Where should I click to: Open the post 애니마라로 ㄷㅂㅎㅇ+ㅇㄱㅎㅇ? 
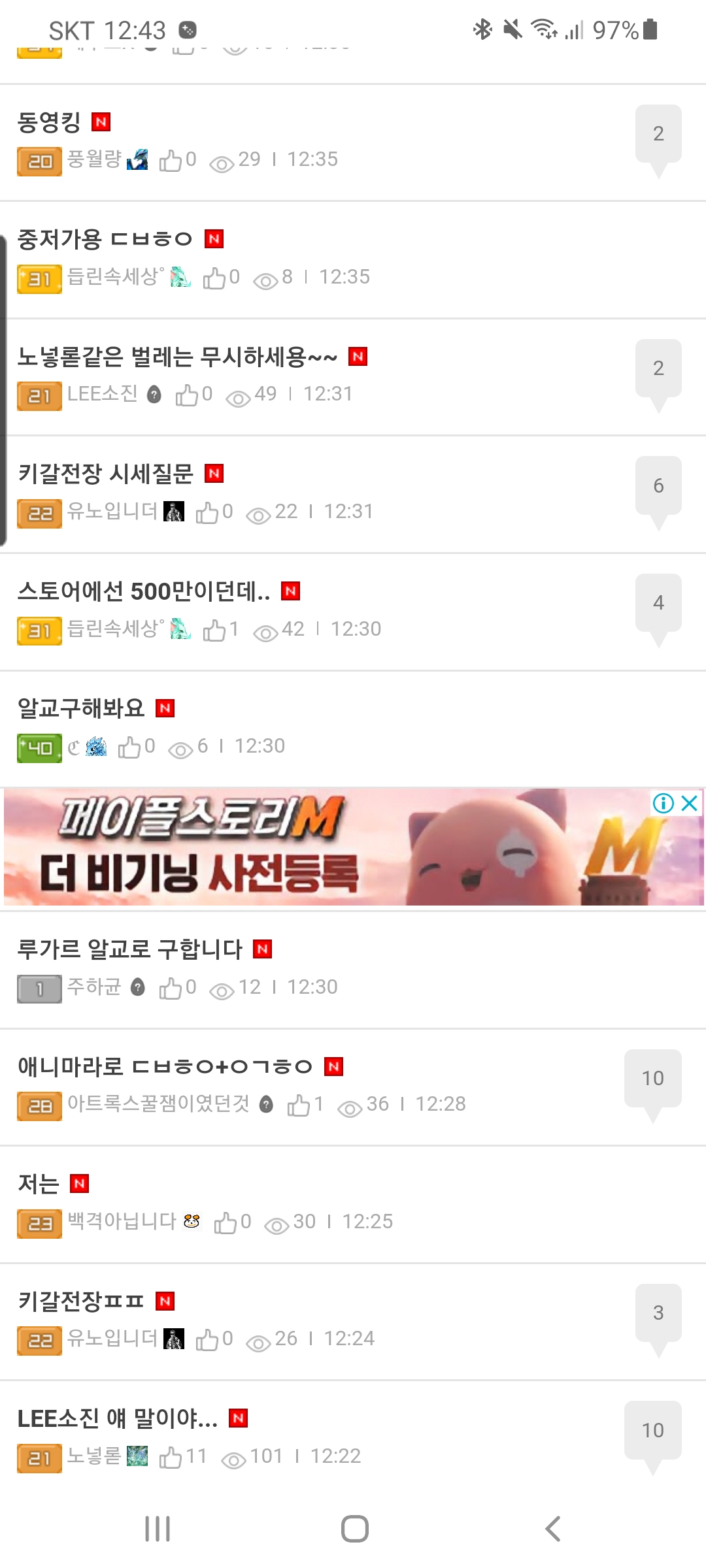pyautogui.click(x=165, y=1067)
